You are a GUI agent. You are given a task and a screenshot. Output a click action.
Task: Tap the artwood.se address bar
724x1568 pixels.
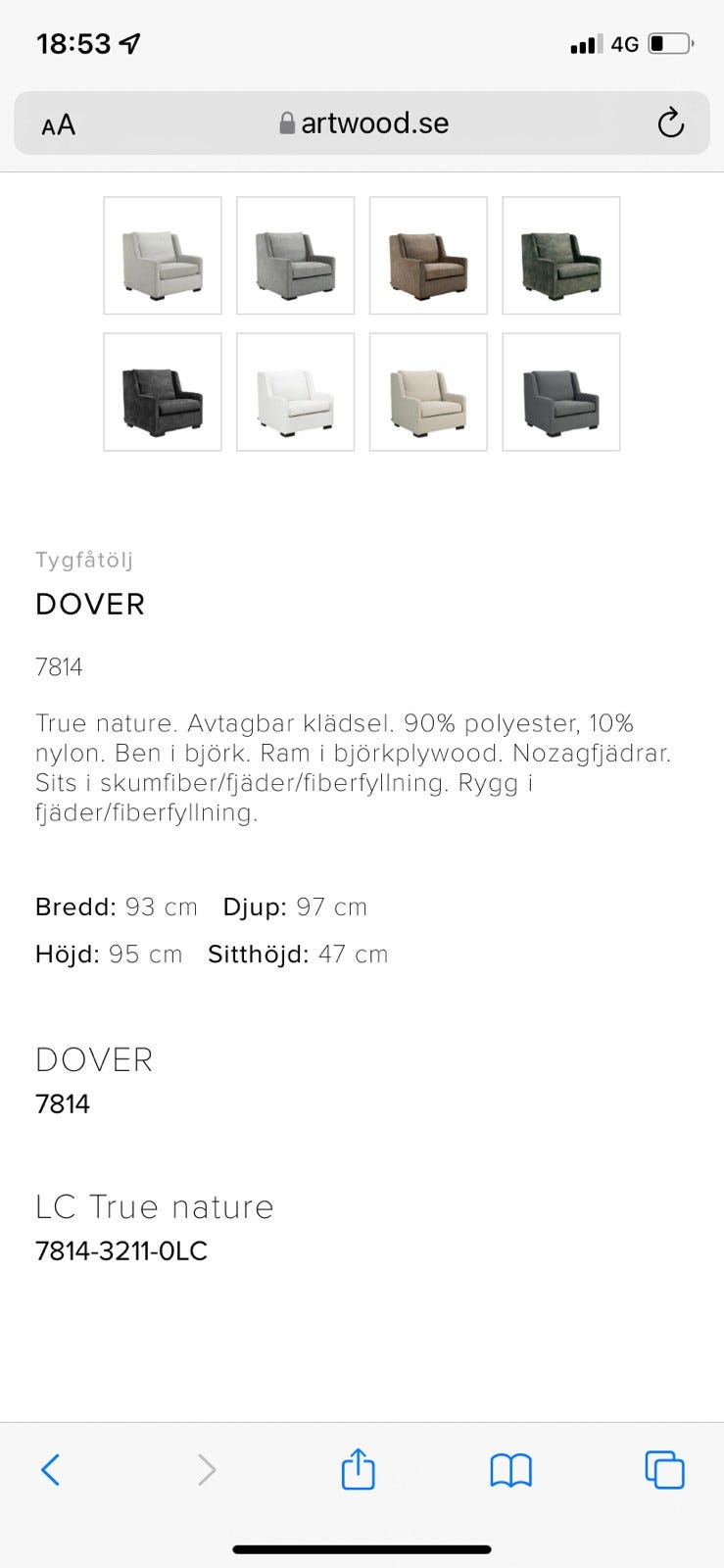click(x=362, y=123)
